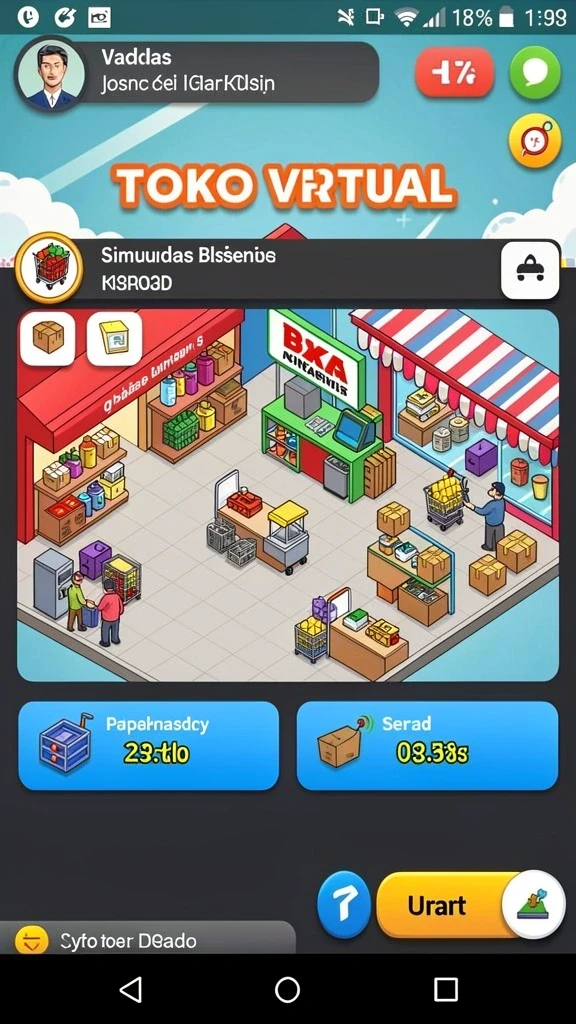Tap the red +7% bonus button
This screenshot has width=576, height=1024.
[x=455, y=72]
